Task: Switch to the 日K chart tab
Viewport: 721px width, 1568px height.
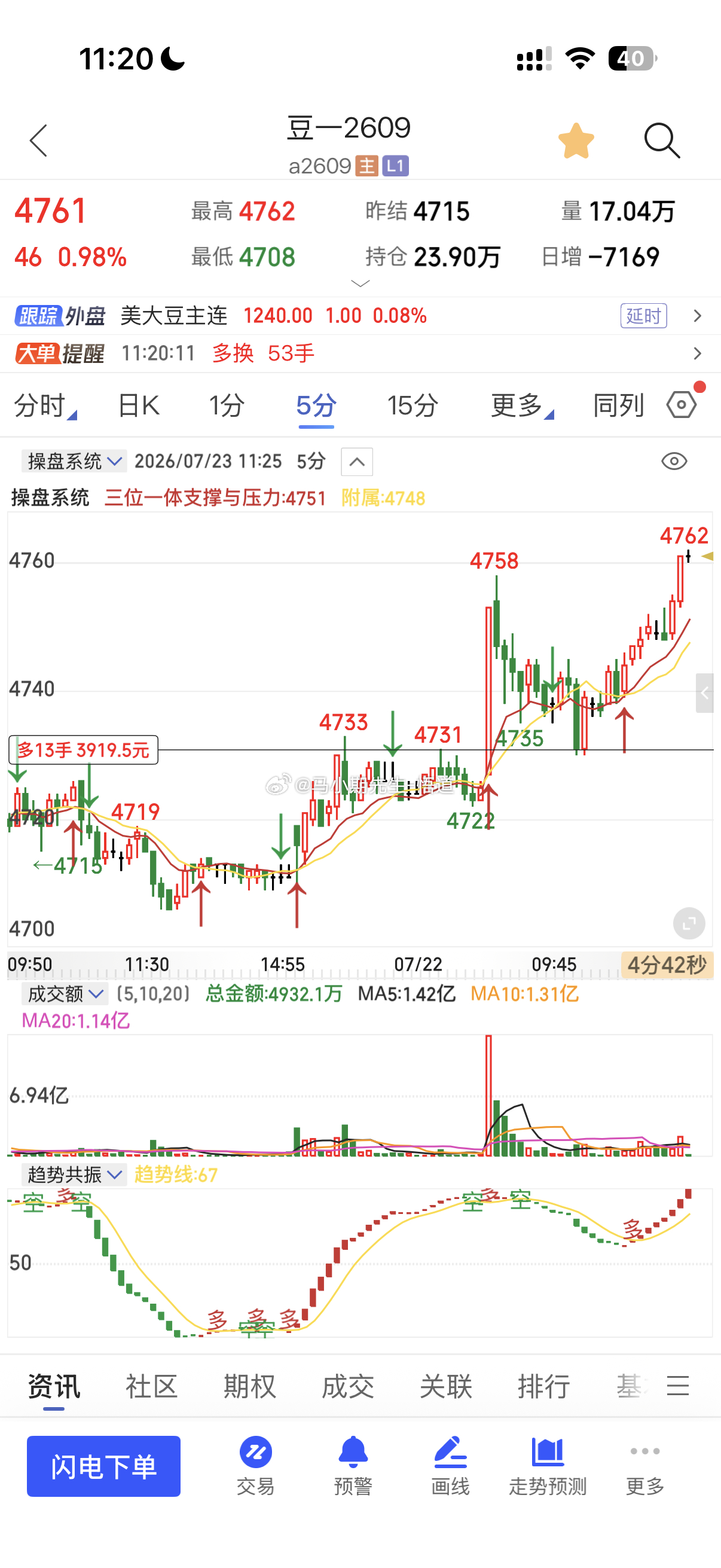Action: click(139, 405)
